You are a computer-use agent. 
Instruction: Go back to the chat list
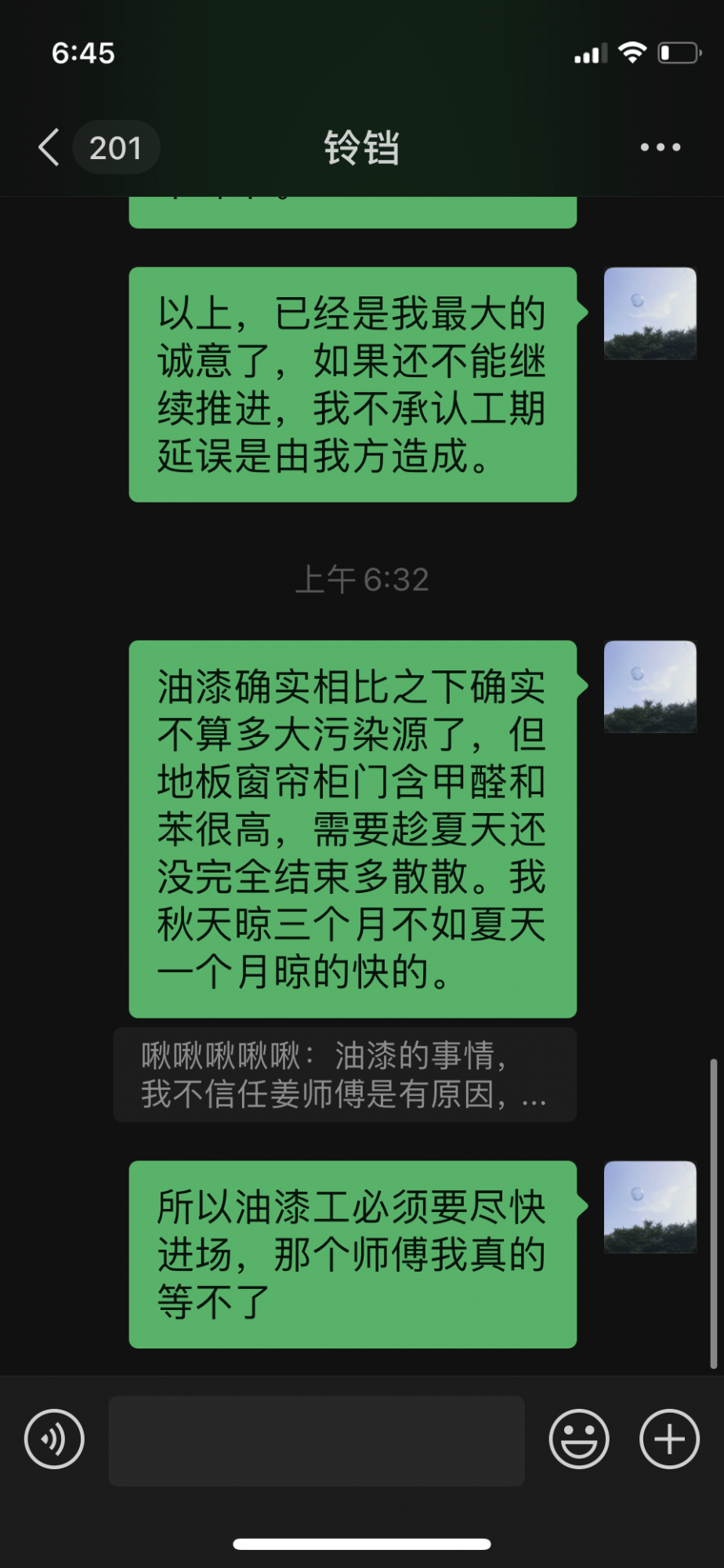[x=50, y=147]
